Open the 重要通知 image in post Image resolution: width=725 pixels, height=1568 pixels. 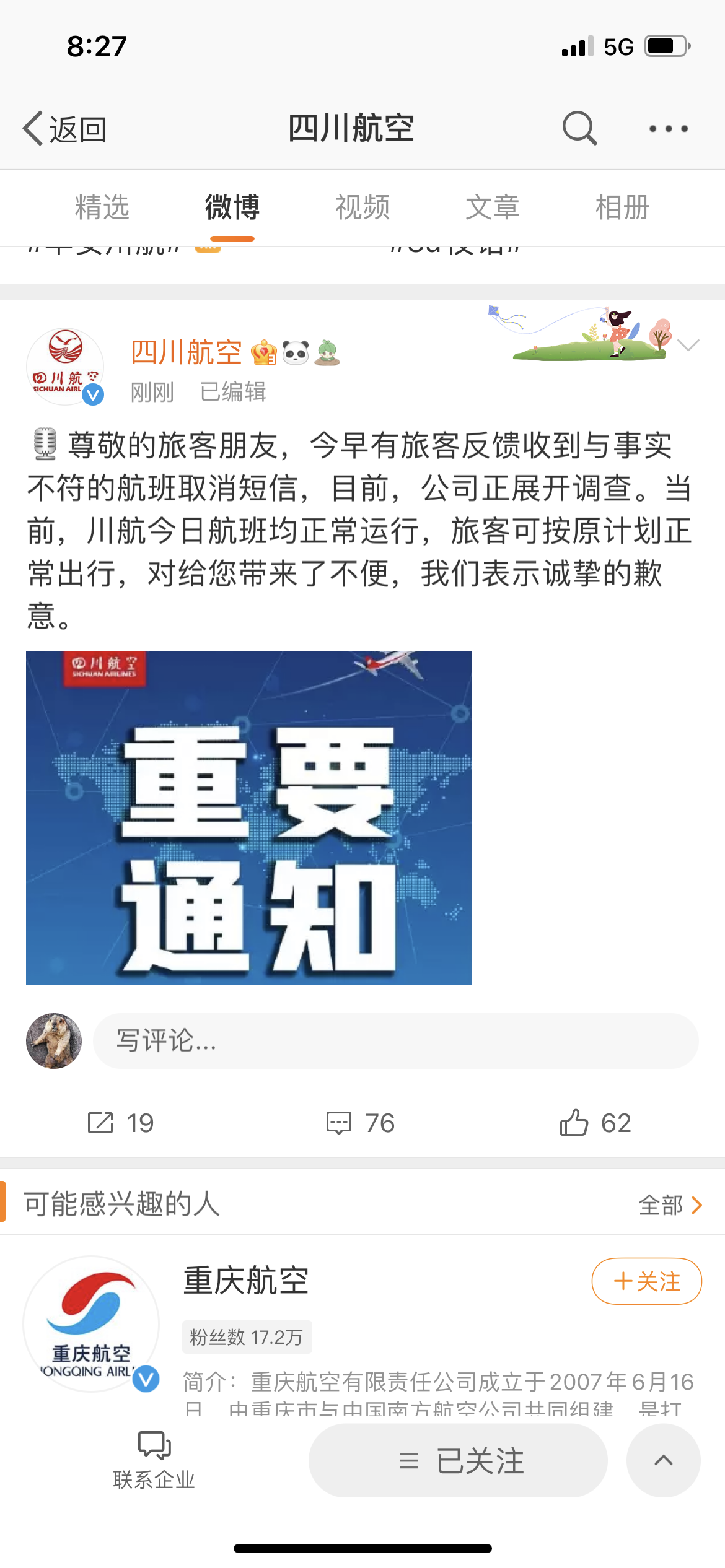coord(249,817)
